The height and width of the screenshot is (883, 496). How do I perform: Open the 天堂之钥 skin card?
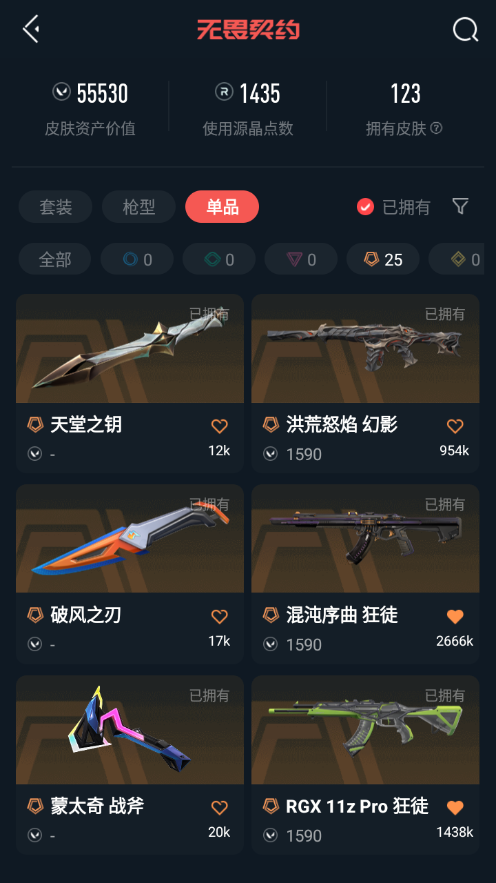coord(129,383)
